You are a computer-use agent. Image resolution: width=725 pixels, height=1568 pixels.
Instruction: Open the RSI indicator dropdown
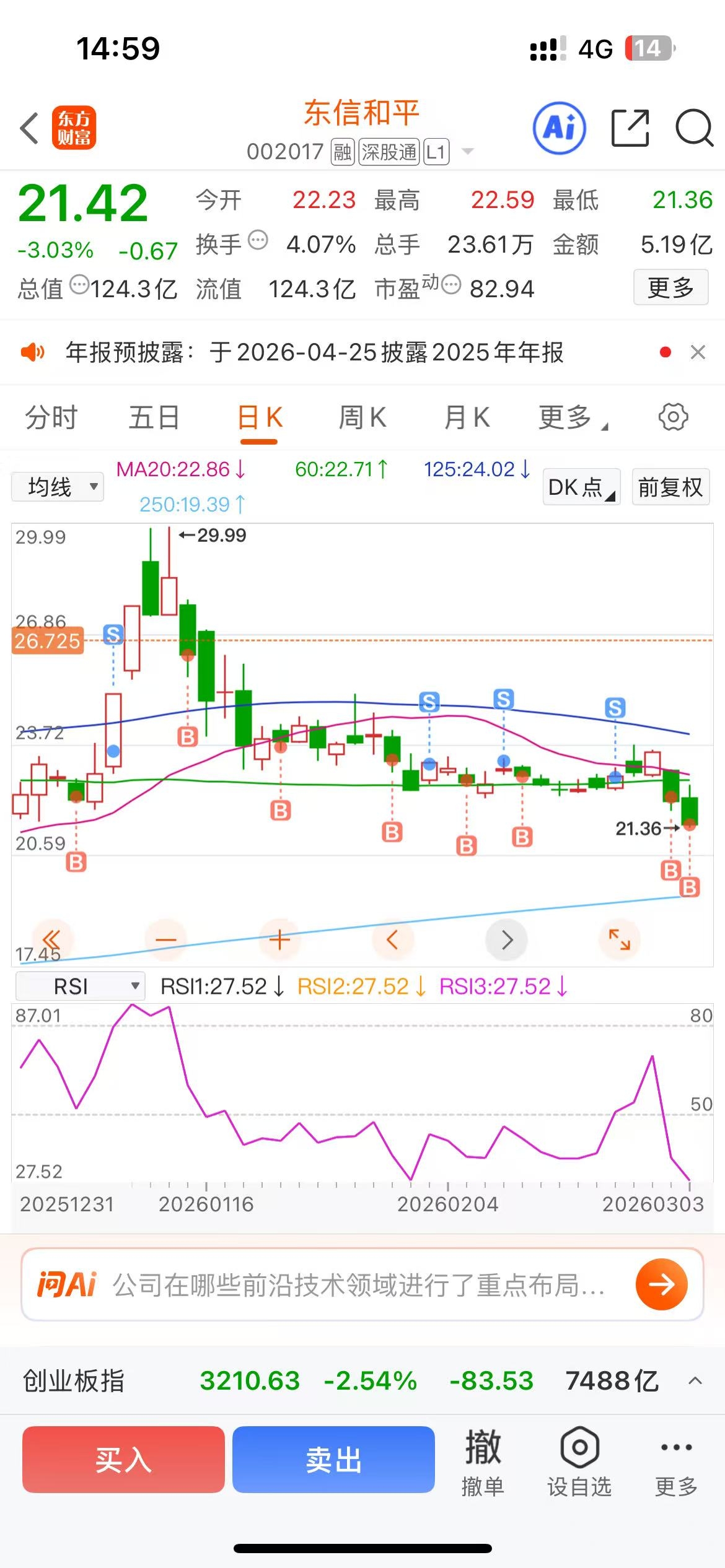pos(80,987)
